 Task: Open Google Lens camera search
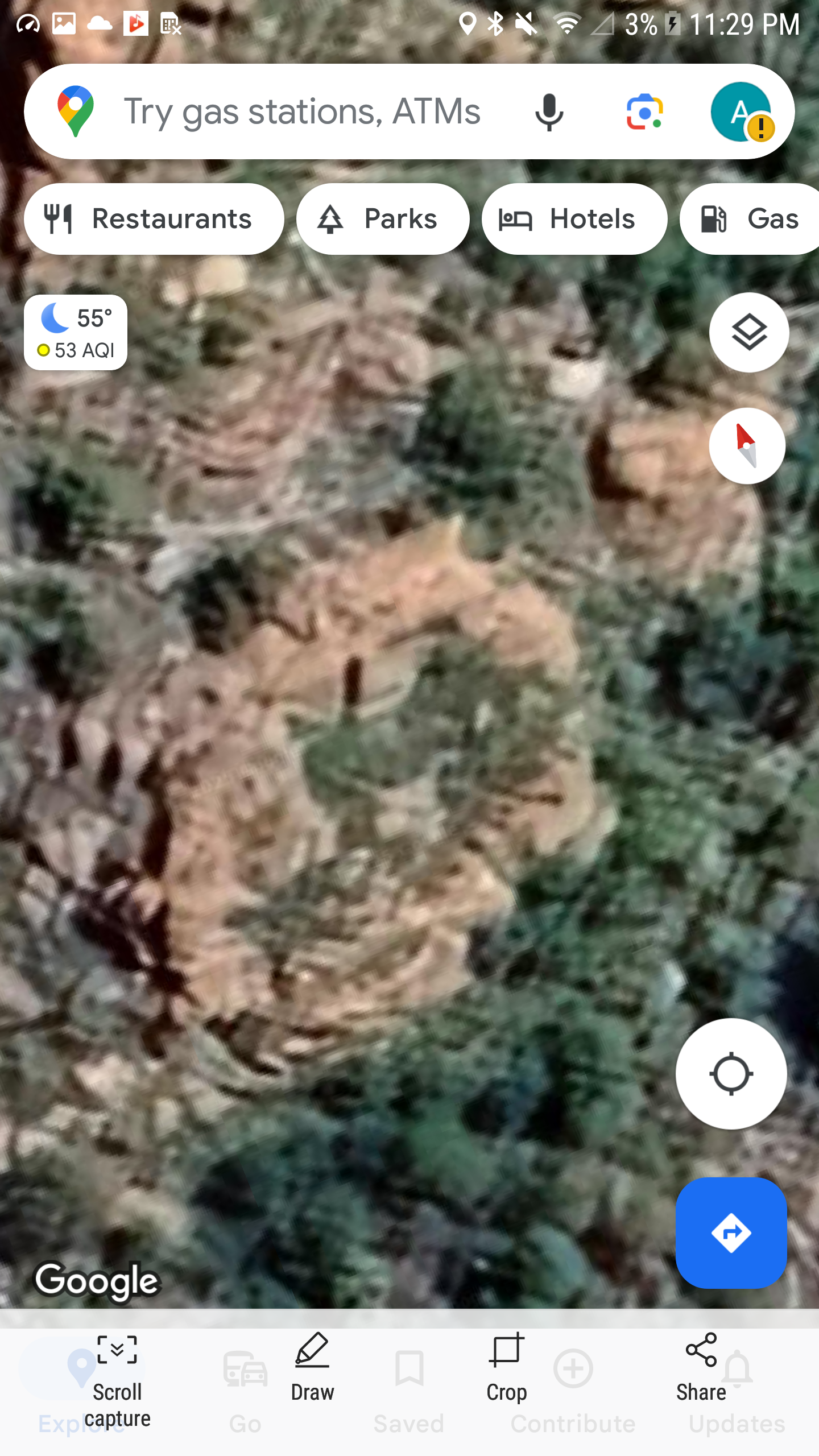pyautogui.click(x=644, y=112)
